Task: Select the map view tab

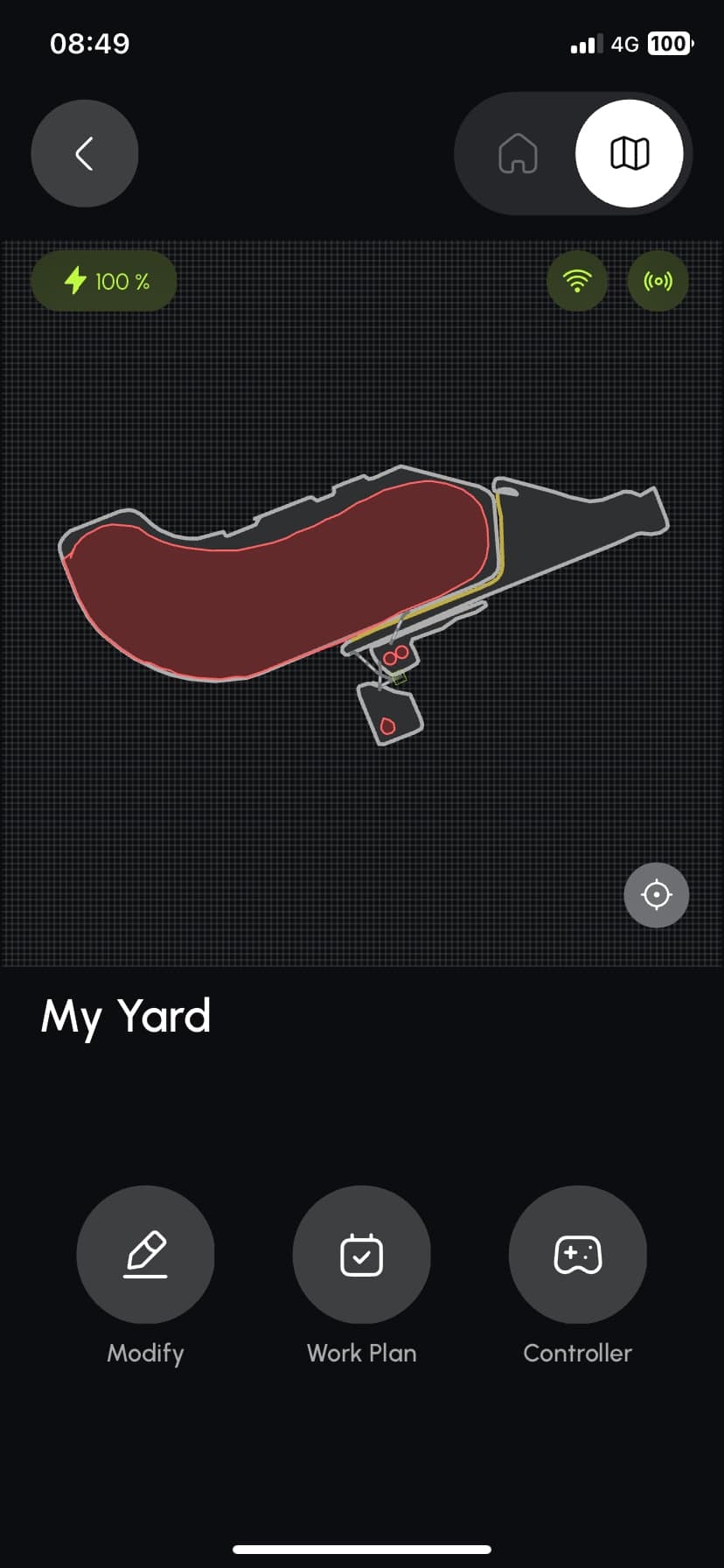Action: (629, 154)
